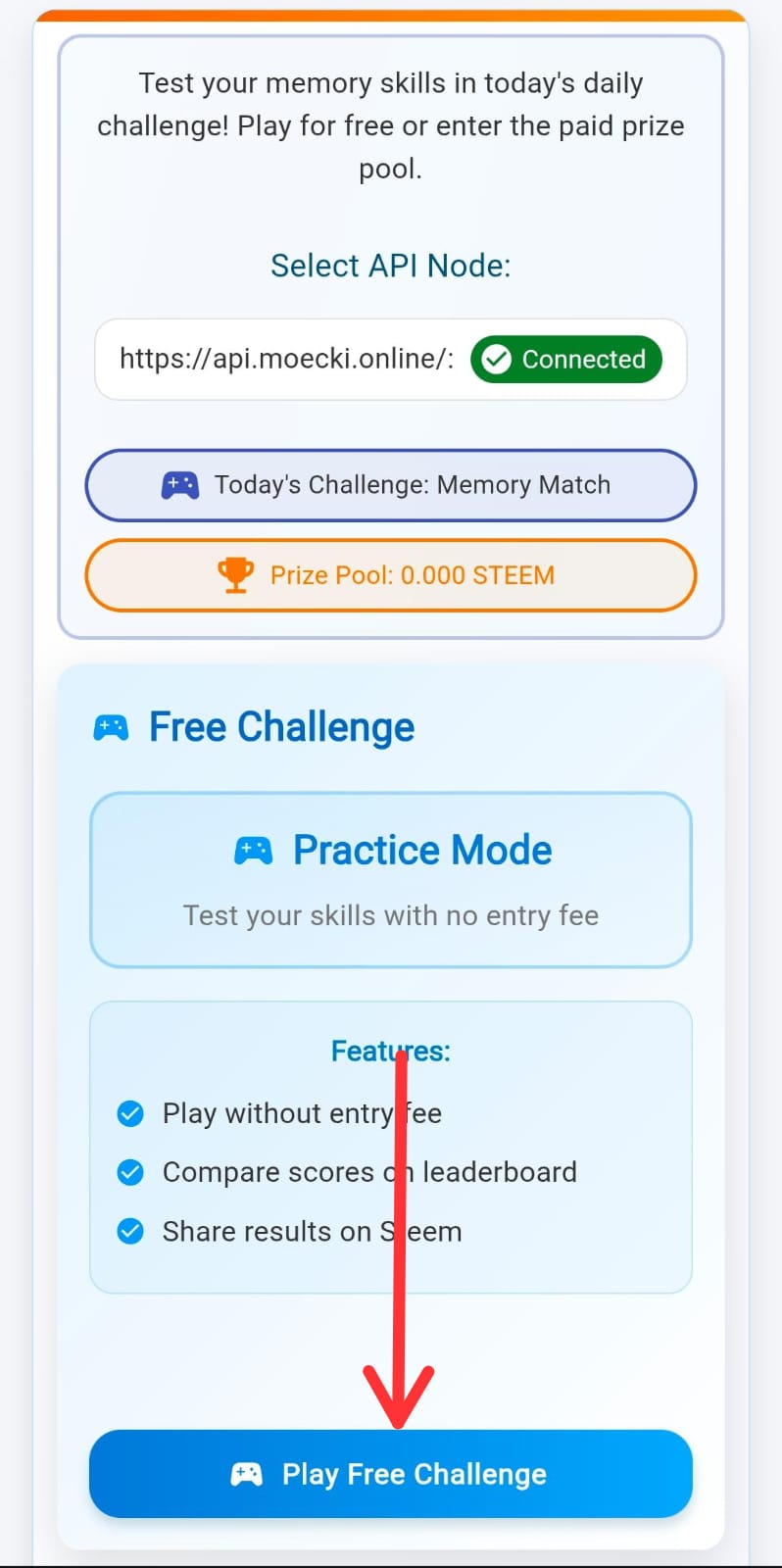The width and height of the screenshot is (782, 1568).
Task: Start the Play Free Challenge game
Action: (x=390, y=1473)
